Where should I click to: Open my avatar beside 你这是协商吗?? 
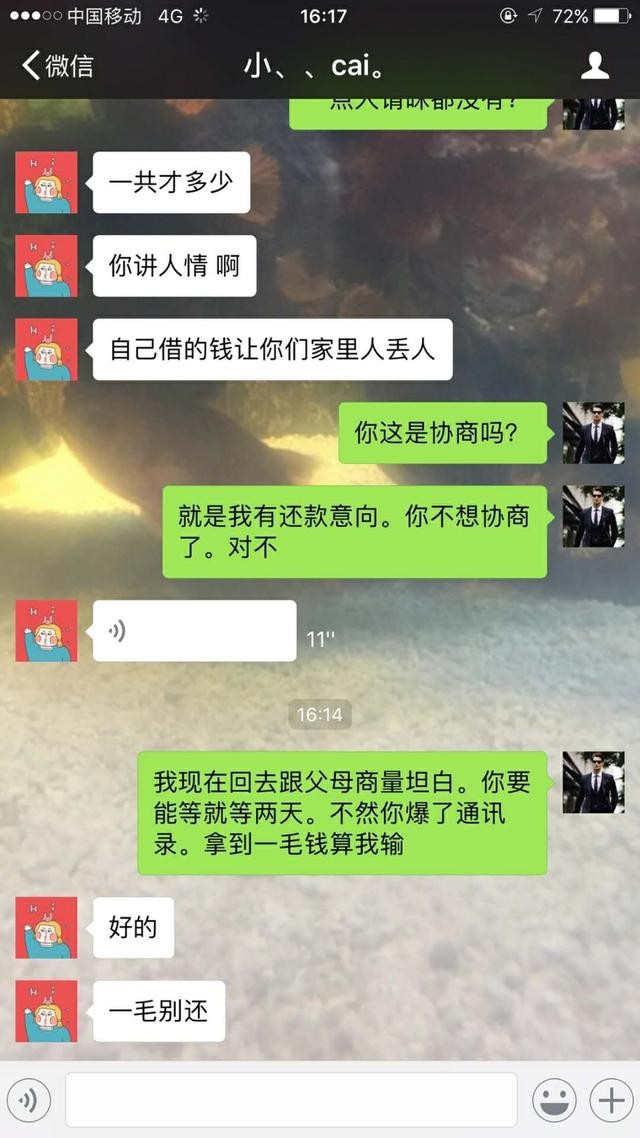point(593,433)
